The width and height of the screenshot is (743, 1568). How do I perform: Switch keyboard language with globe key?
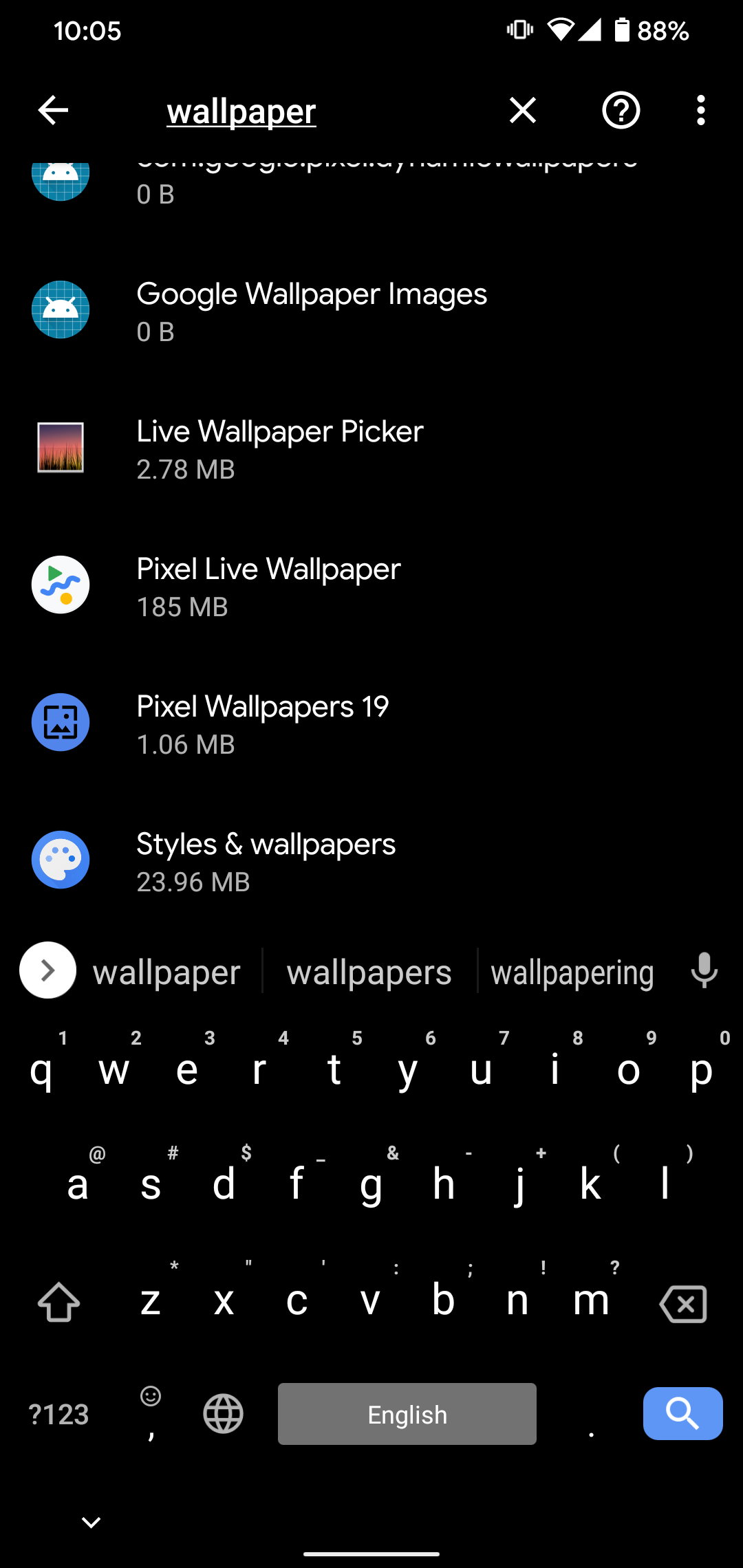[x=224, y=1414]
